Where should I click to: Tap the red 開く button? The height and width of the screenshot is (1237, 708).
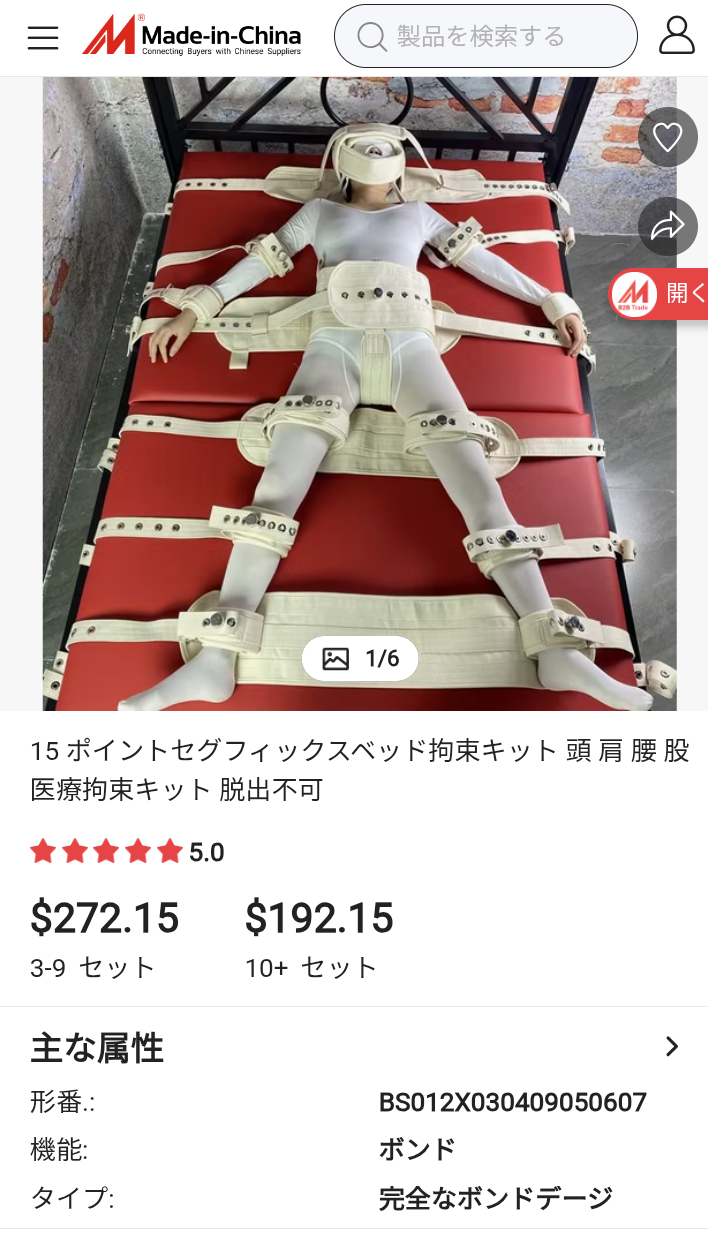pos(660,294)
